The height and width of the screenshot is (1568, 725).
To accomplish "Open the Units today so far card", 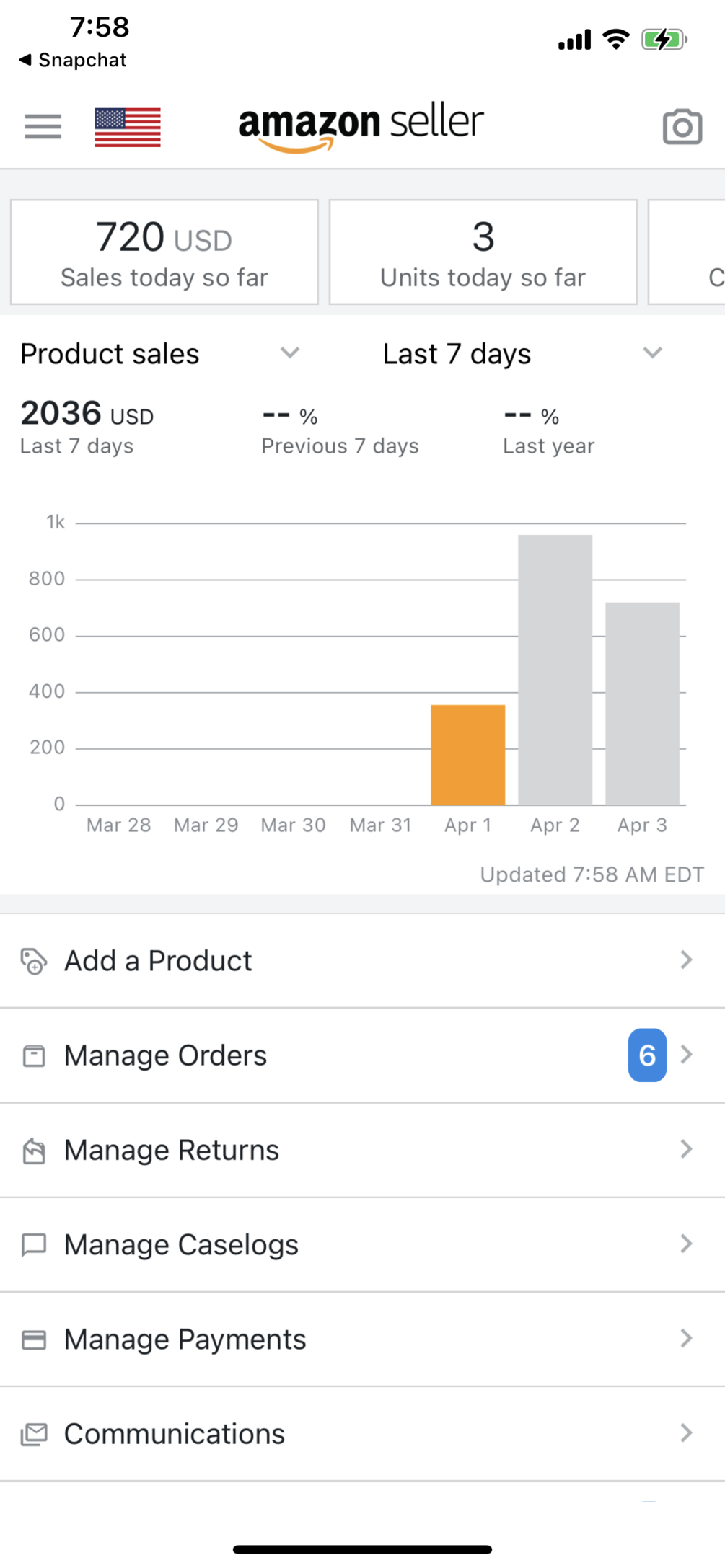I will 483,252.
